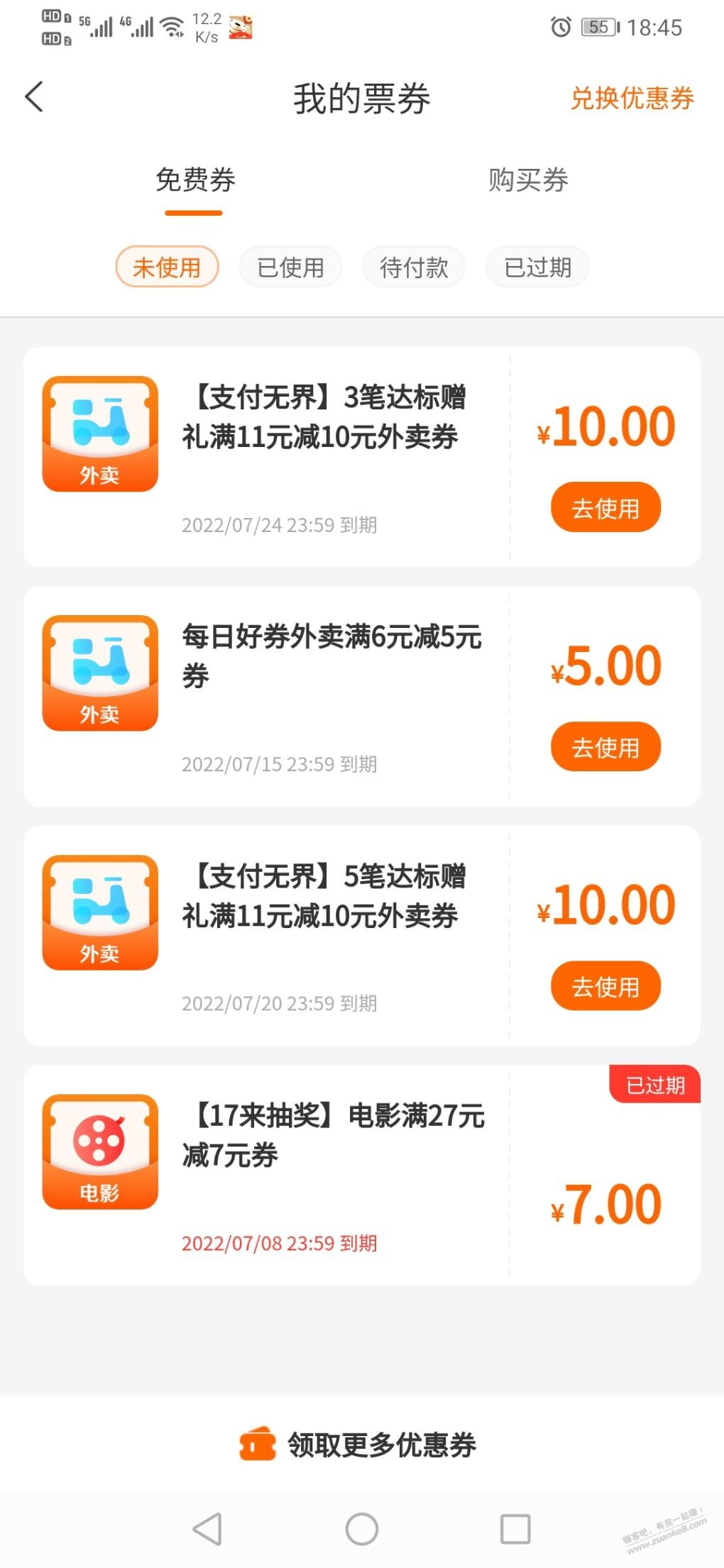Screen dimensions: 724x1568
Task: Use the 每日好券 满6元减5元 coupon
Action: pos(605,746)
